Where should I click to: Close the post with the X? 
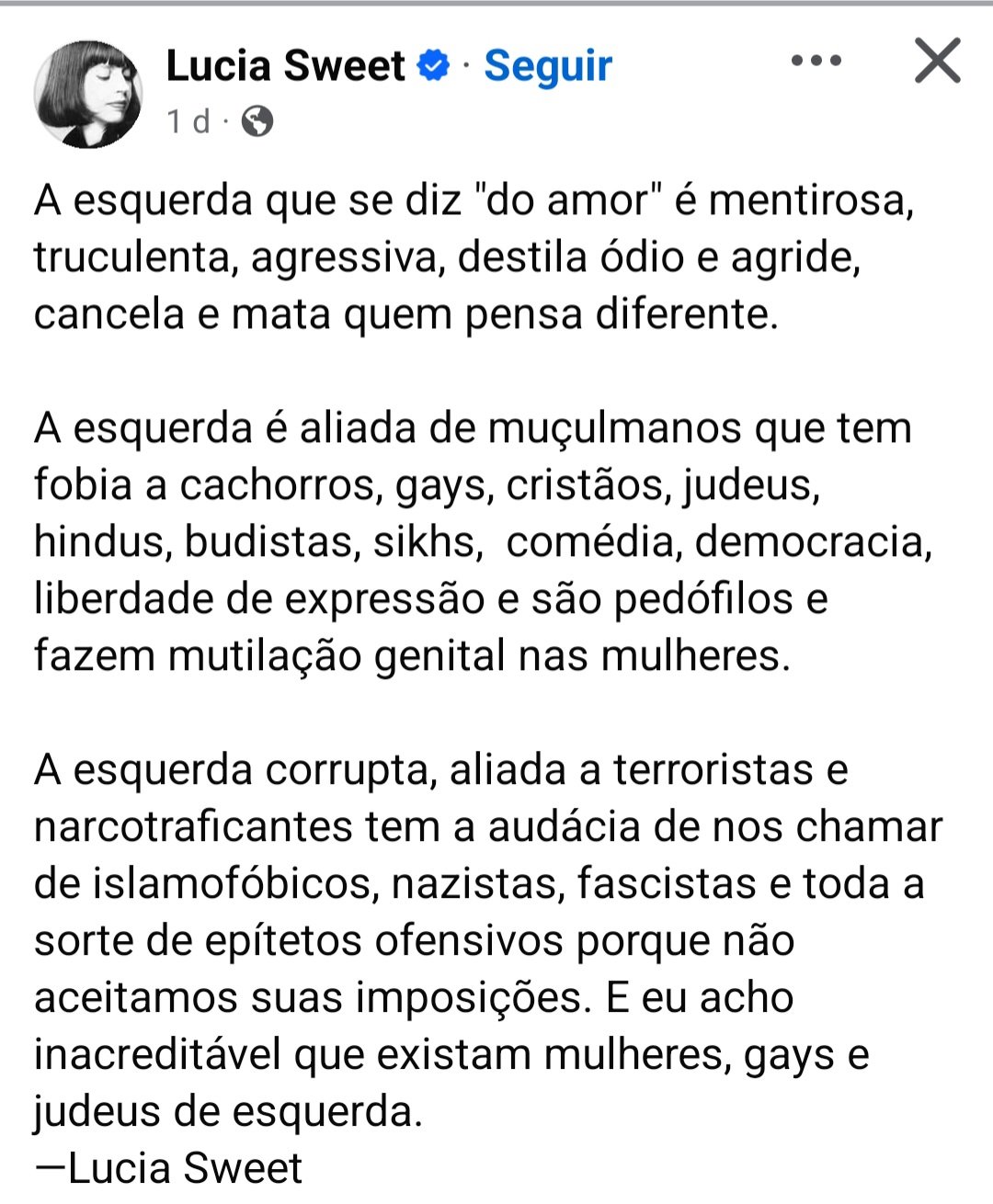click(x=937, y=62)
